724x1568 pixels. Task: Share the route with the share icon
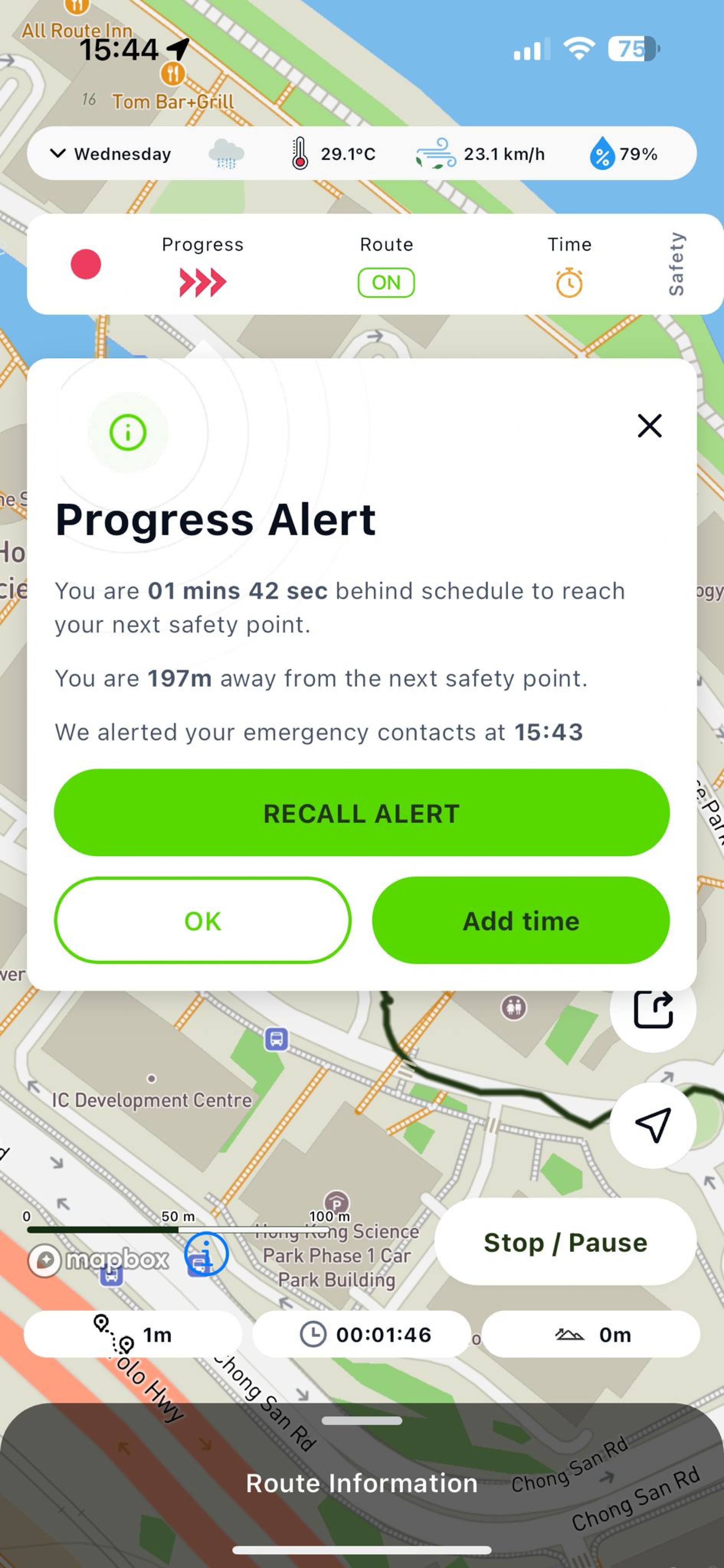point(653,1010)
